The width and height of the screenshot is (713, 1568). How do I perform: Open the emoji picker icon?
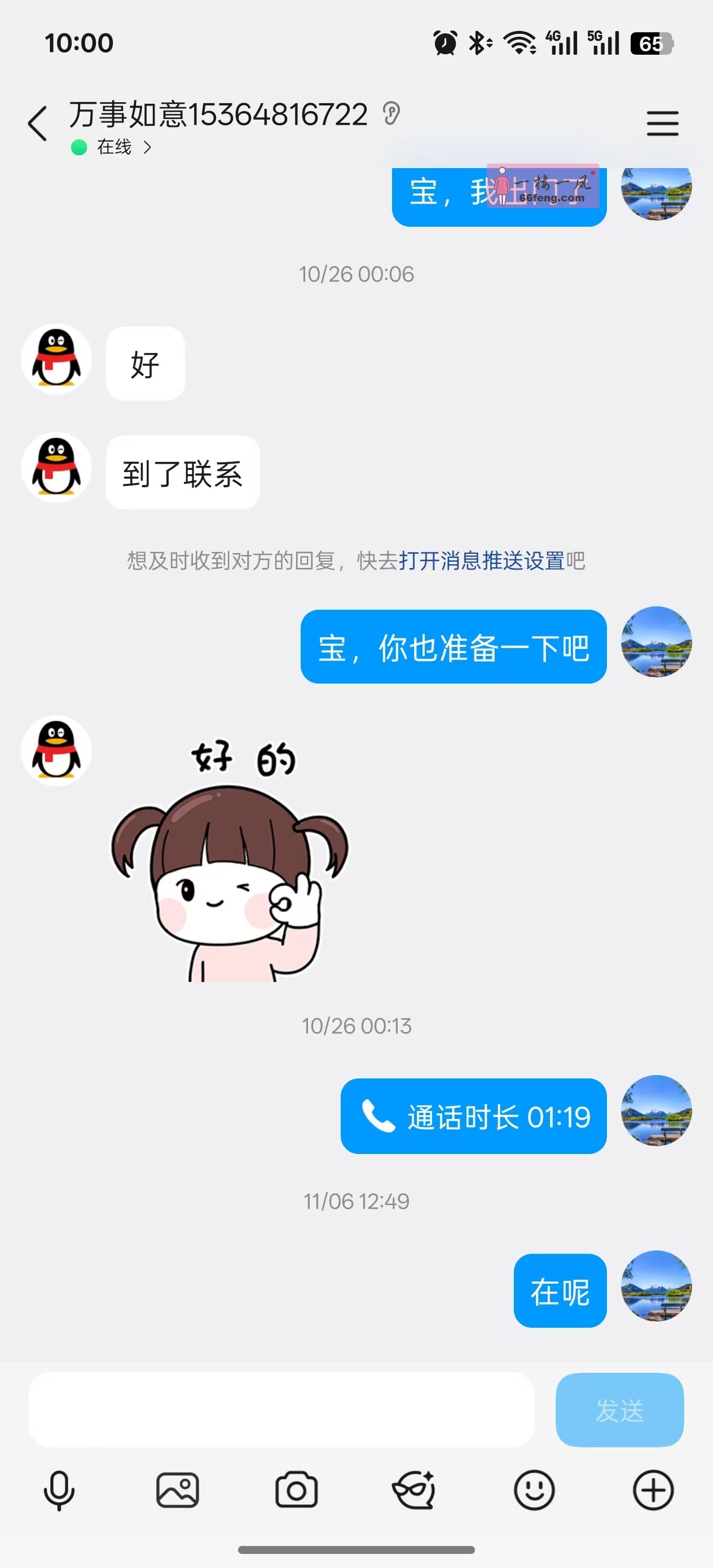534,1490
